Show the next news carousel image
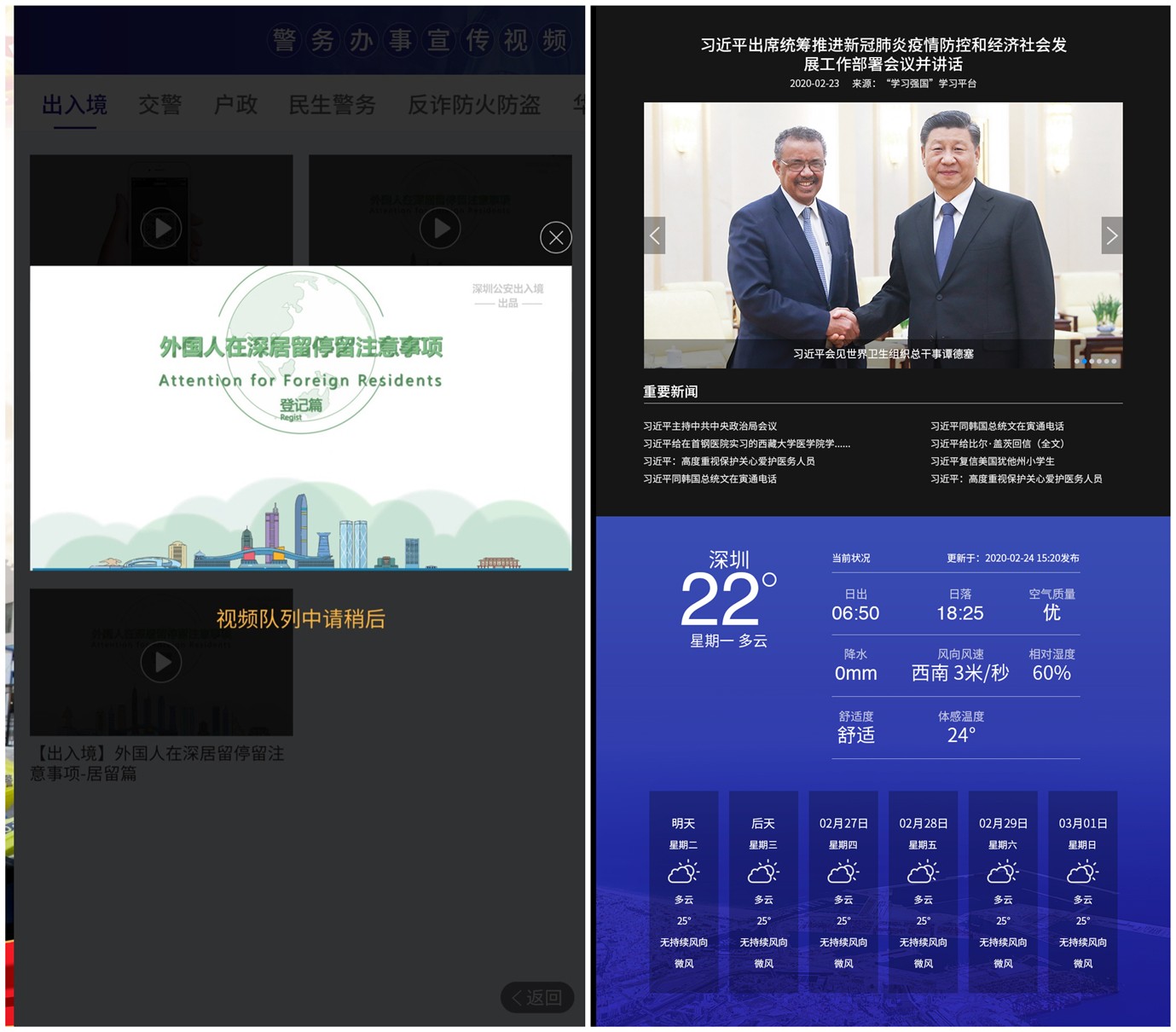Screen dimensions: 1176x1032 [1111, 235]
